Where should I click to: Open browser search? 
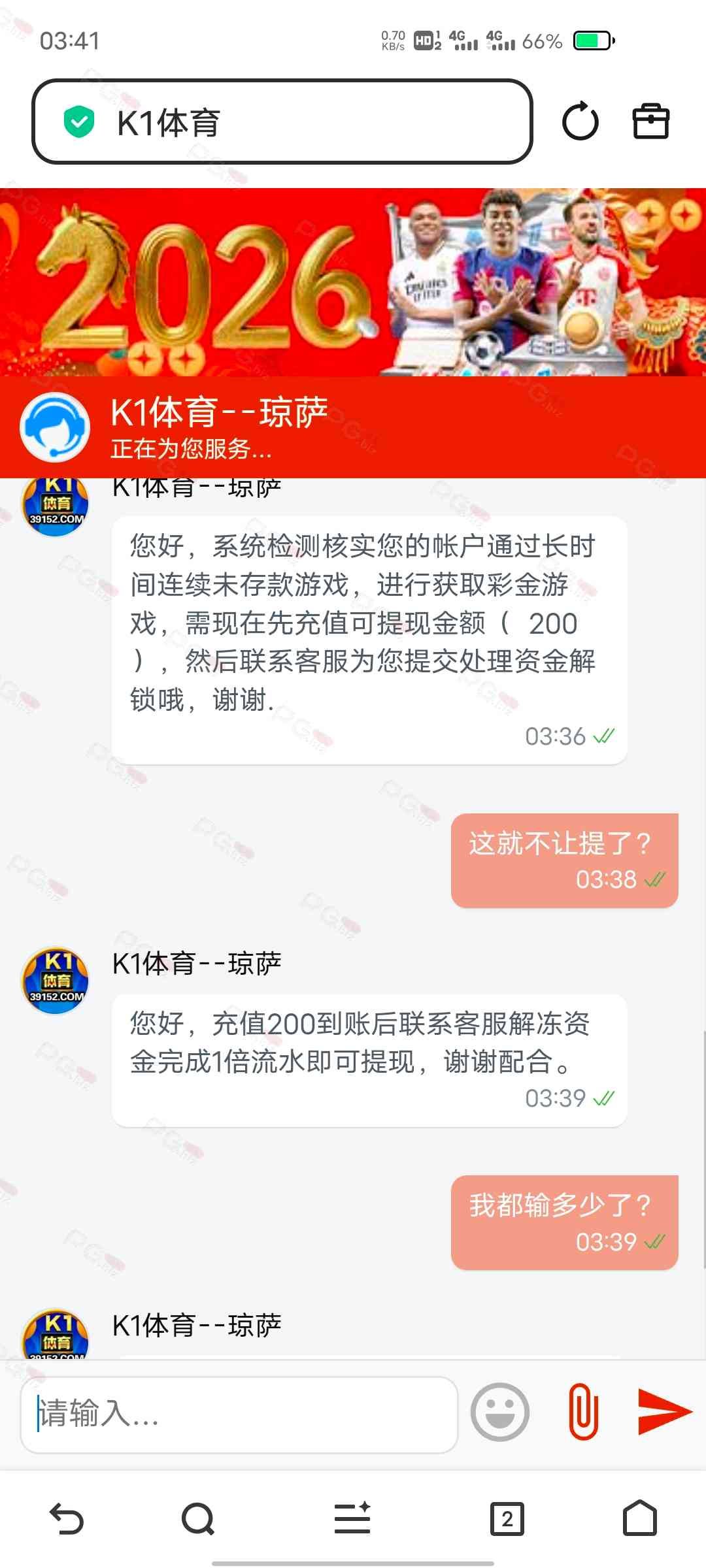[x=198, y=1518]
